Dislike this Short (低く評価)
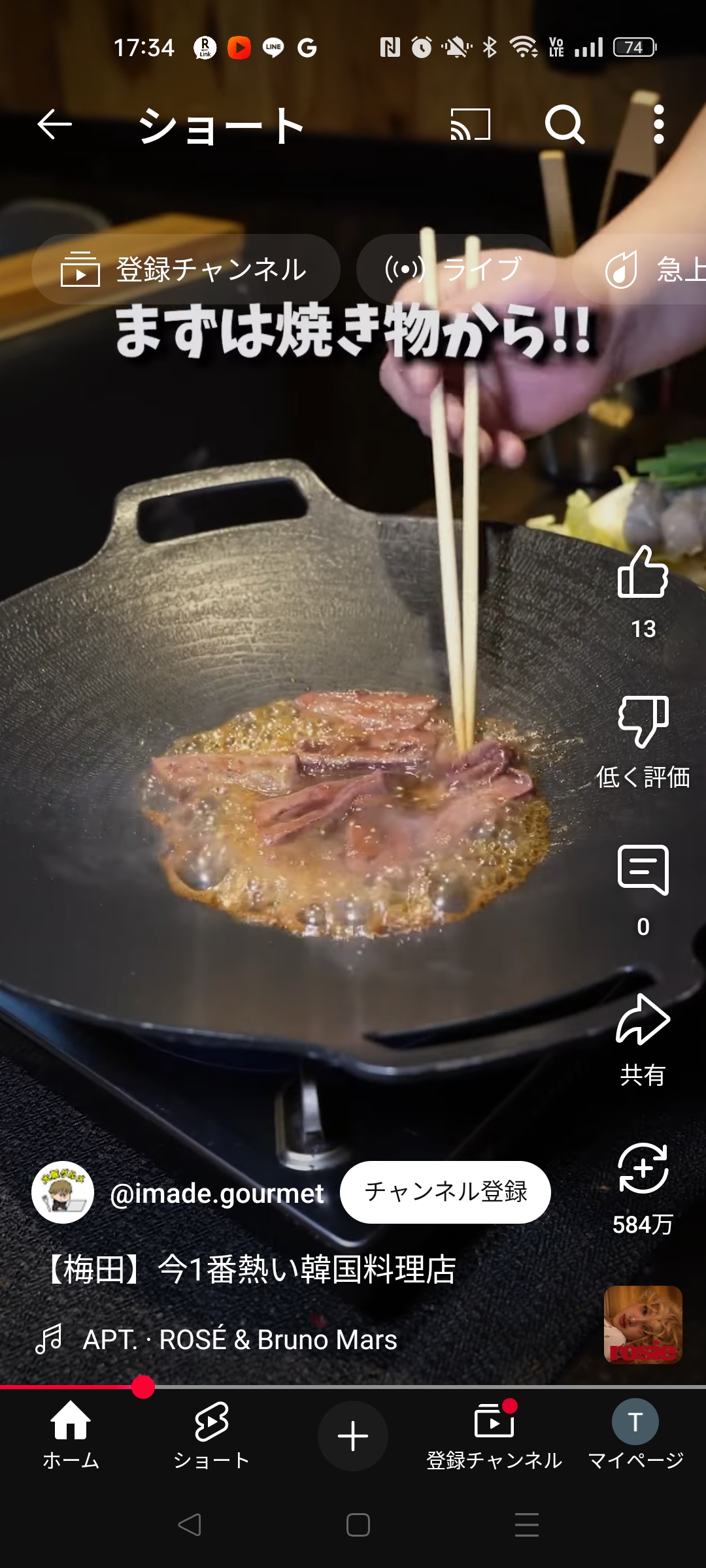The image size is (706, 1568). pos(643,722)
